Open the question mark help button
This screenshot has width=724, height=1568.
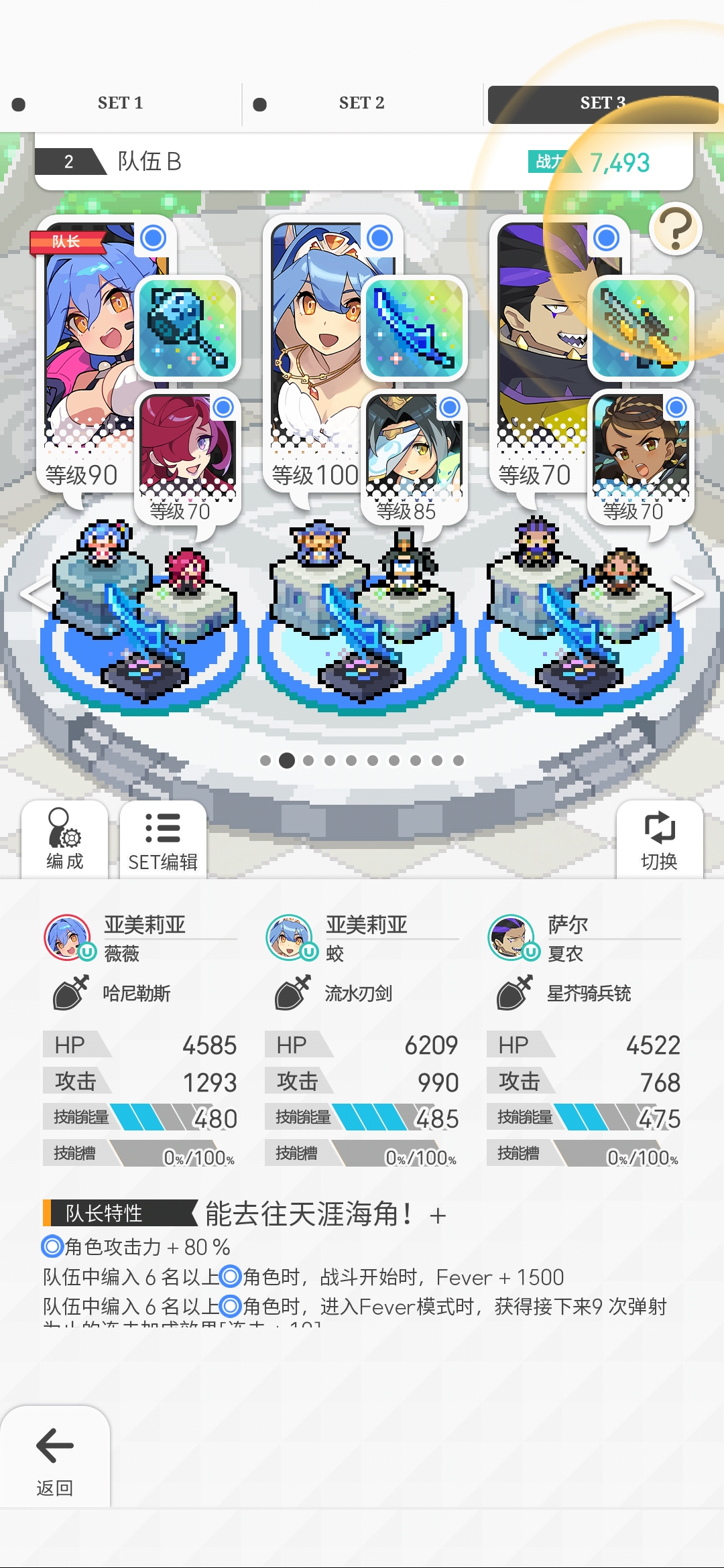(675, 228)
